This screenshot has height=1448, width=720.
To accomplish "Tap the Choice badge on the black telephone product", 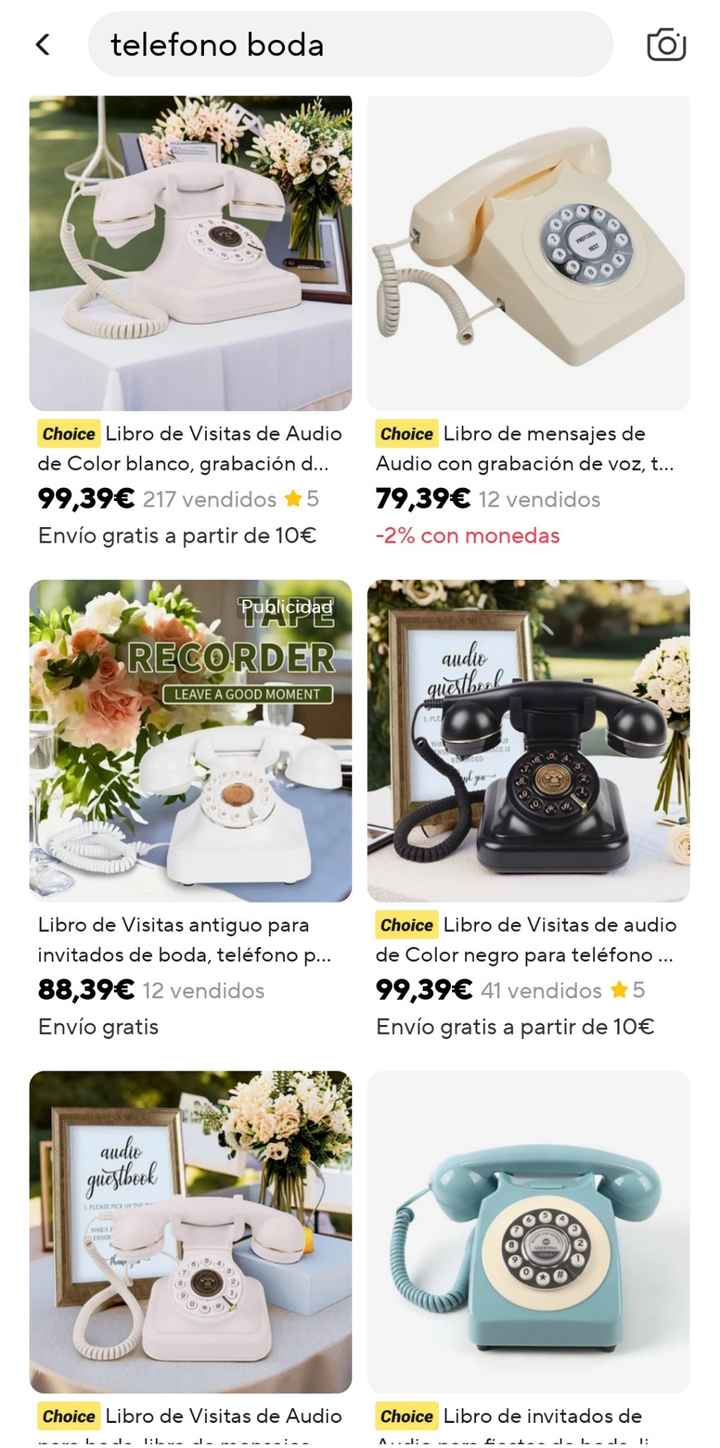I will (406, 925).
